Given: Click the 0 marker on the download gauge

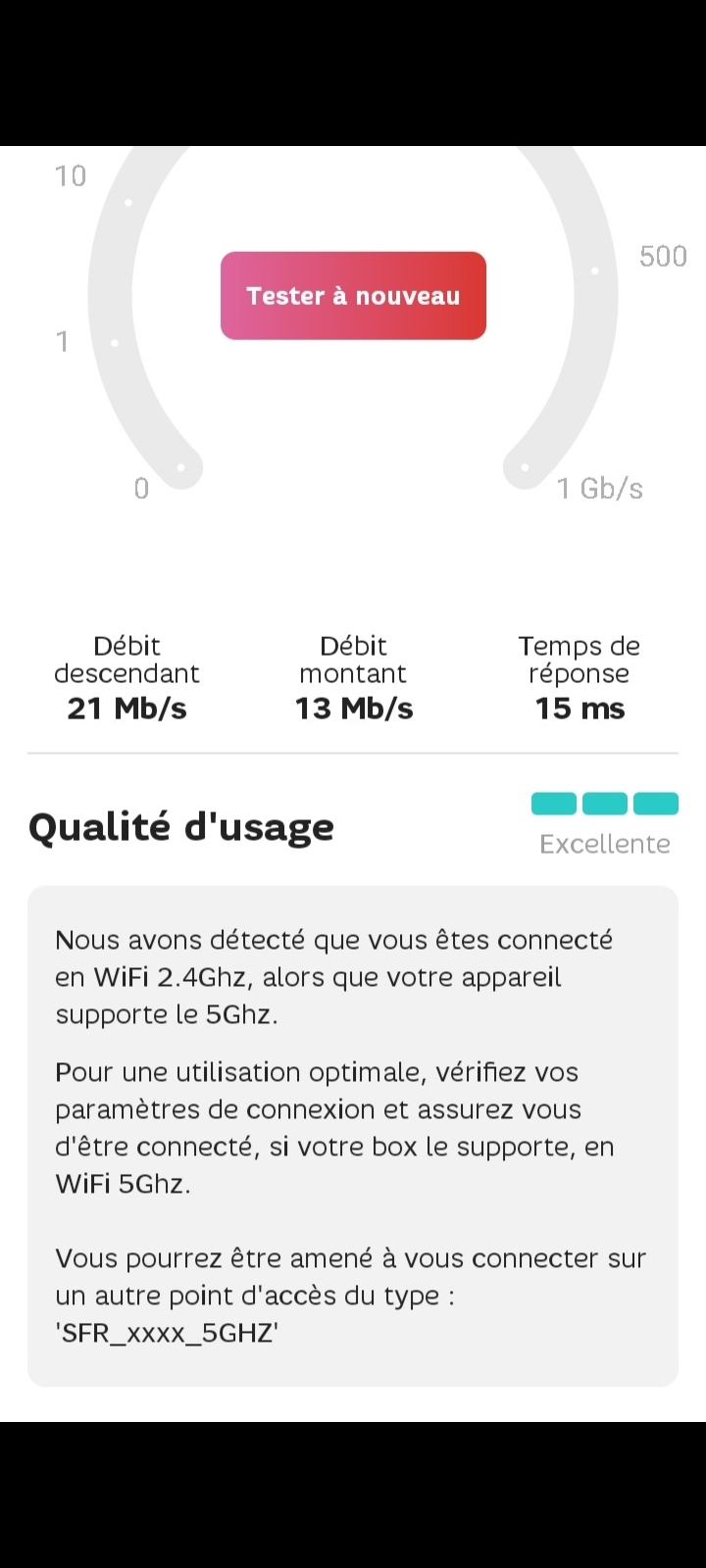Looking at the screenshot, I should click(141, 488).
